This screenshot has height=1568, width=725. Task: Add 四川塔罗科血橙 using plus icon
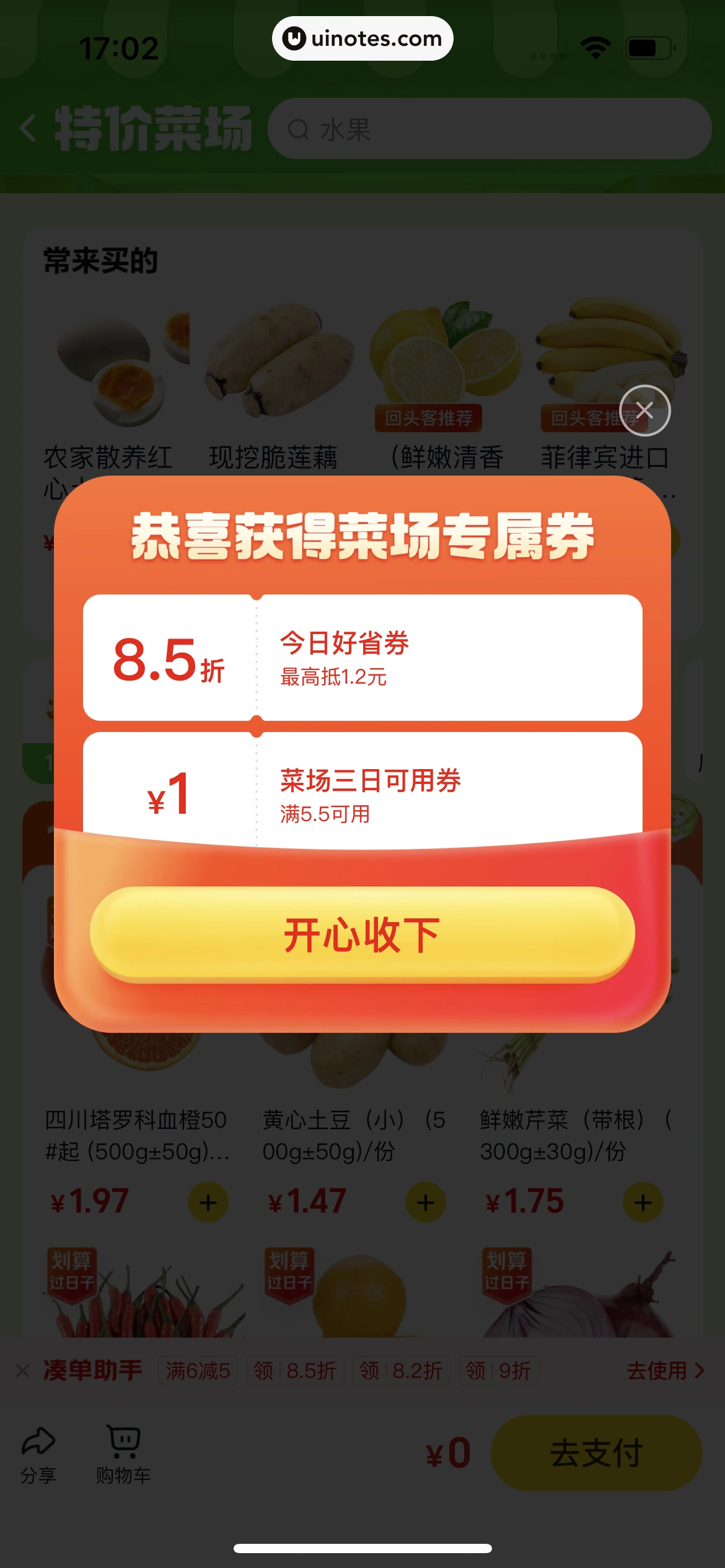coord(207,1201)
